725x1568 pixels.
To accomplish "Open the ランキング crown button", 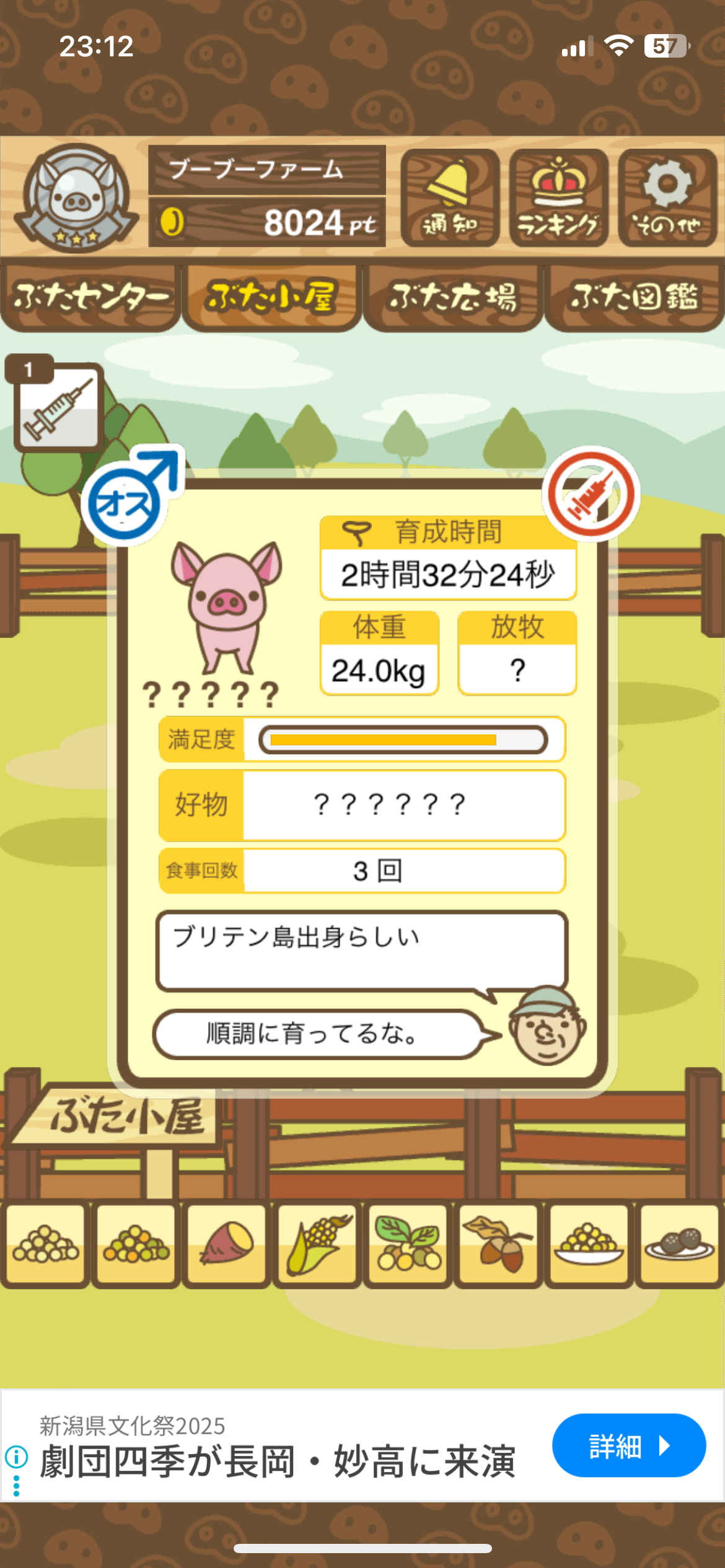I will pos(558,198).
